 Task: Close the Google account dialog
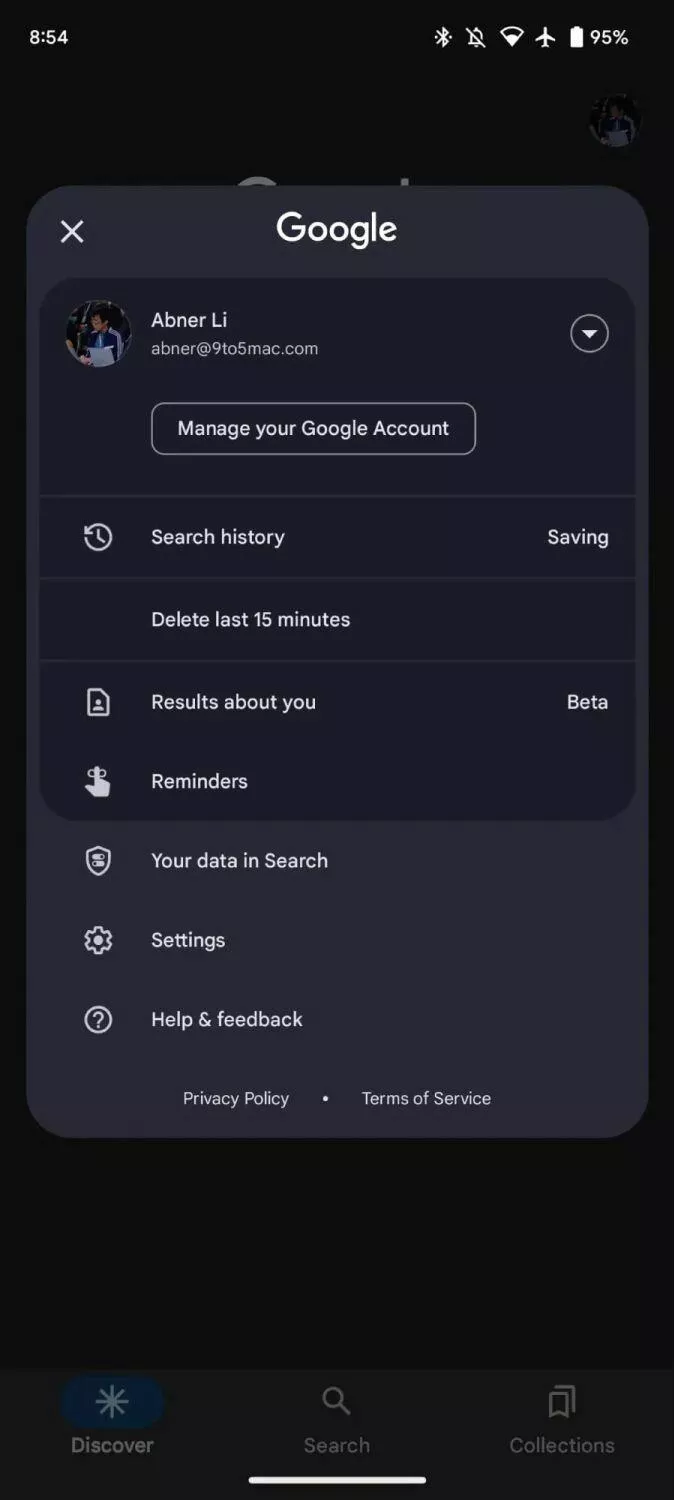pyautogui.click(x=72, y=232)
